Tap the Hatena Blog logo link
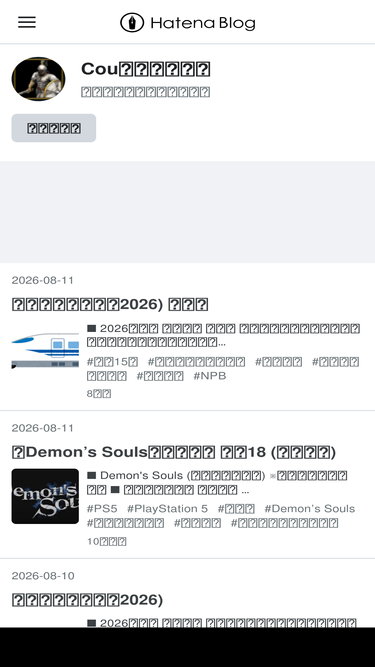This screenshot has width=375, height=667. click(x=188, y=23)
